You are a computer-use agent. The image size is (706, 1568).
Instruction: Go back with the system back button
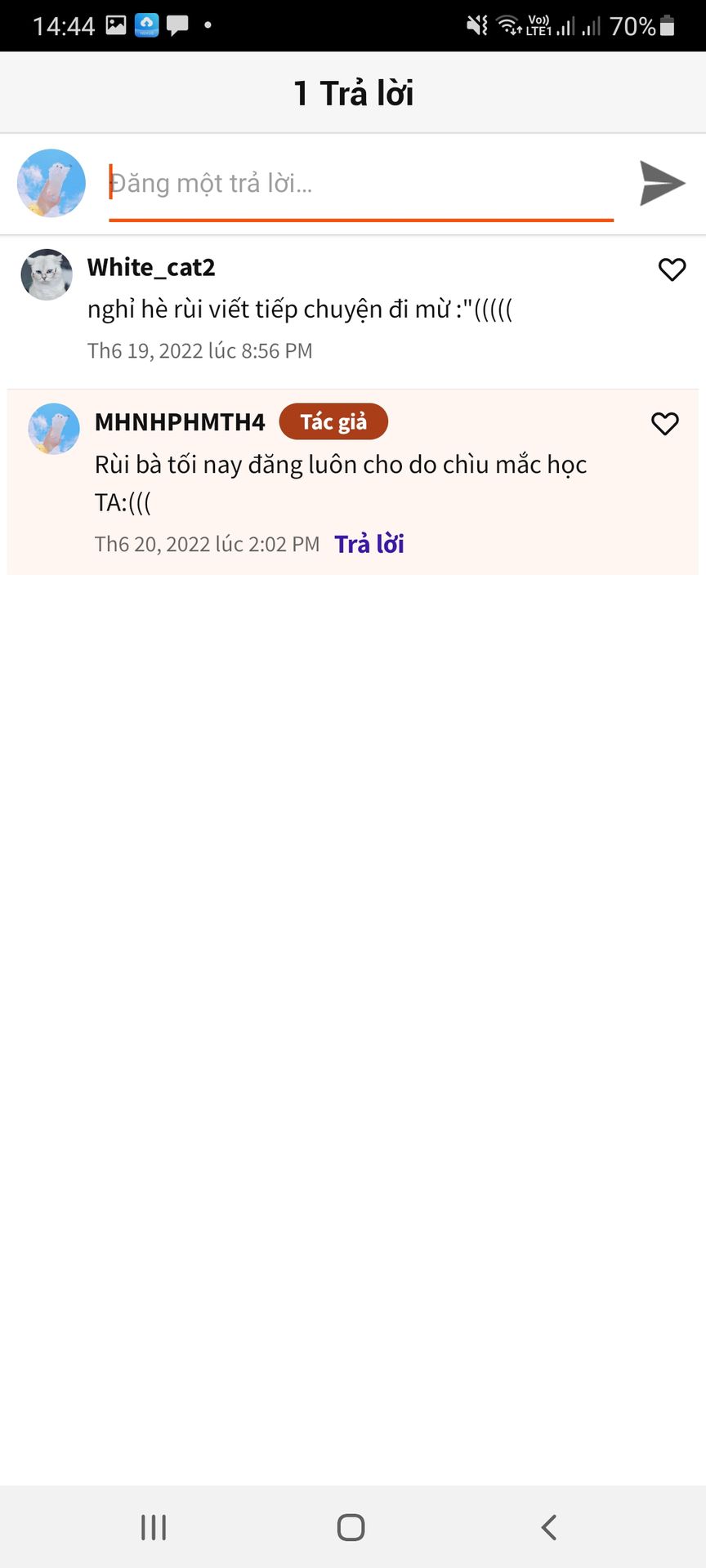549,1527
